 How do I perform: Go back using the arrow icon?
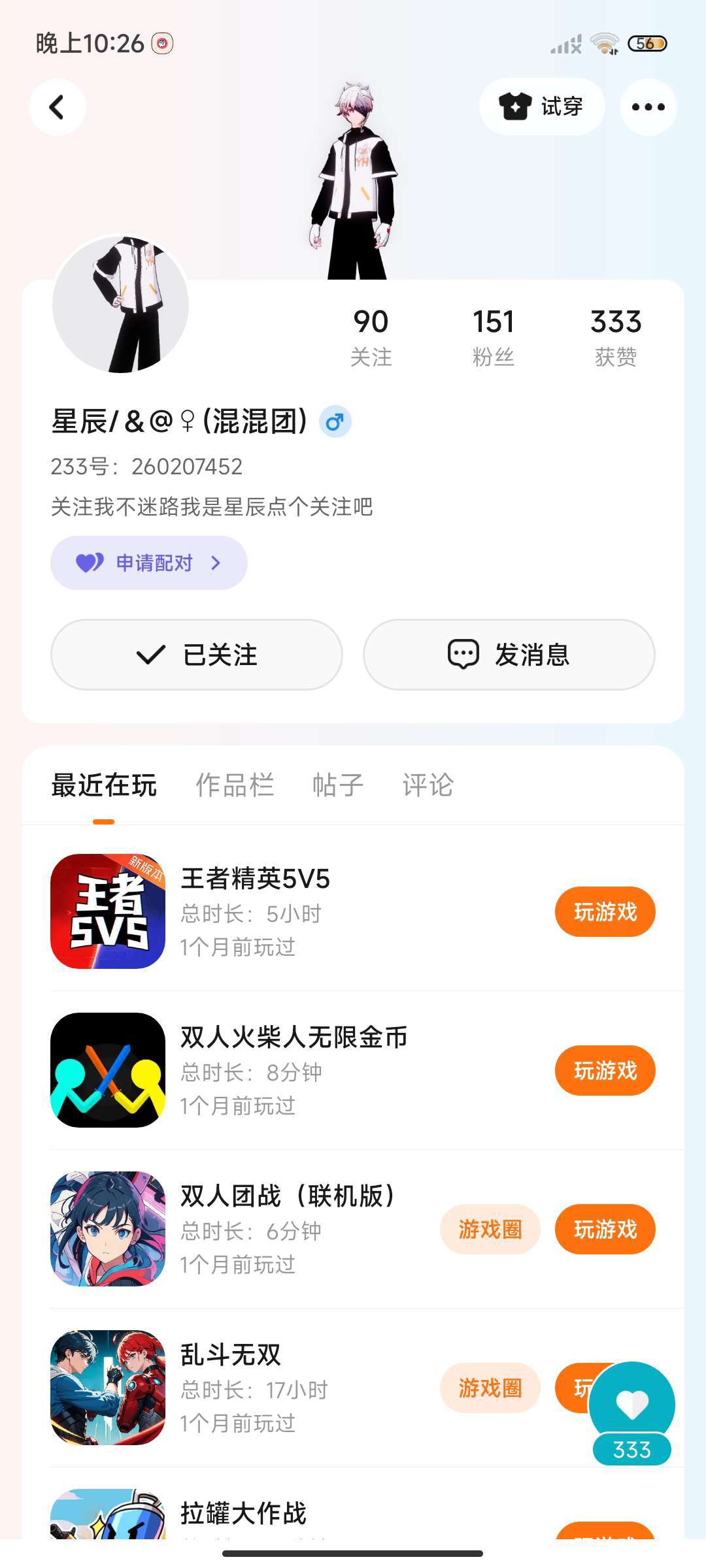[58, 107]
